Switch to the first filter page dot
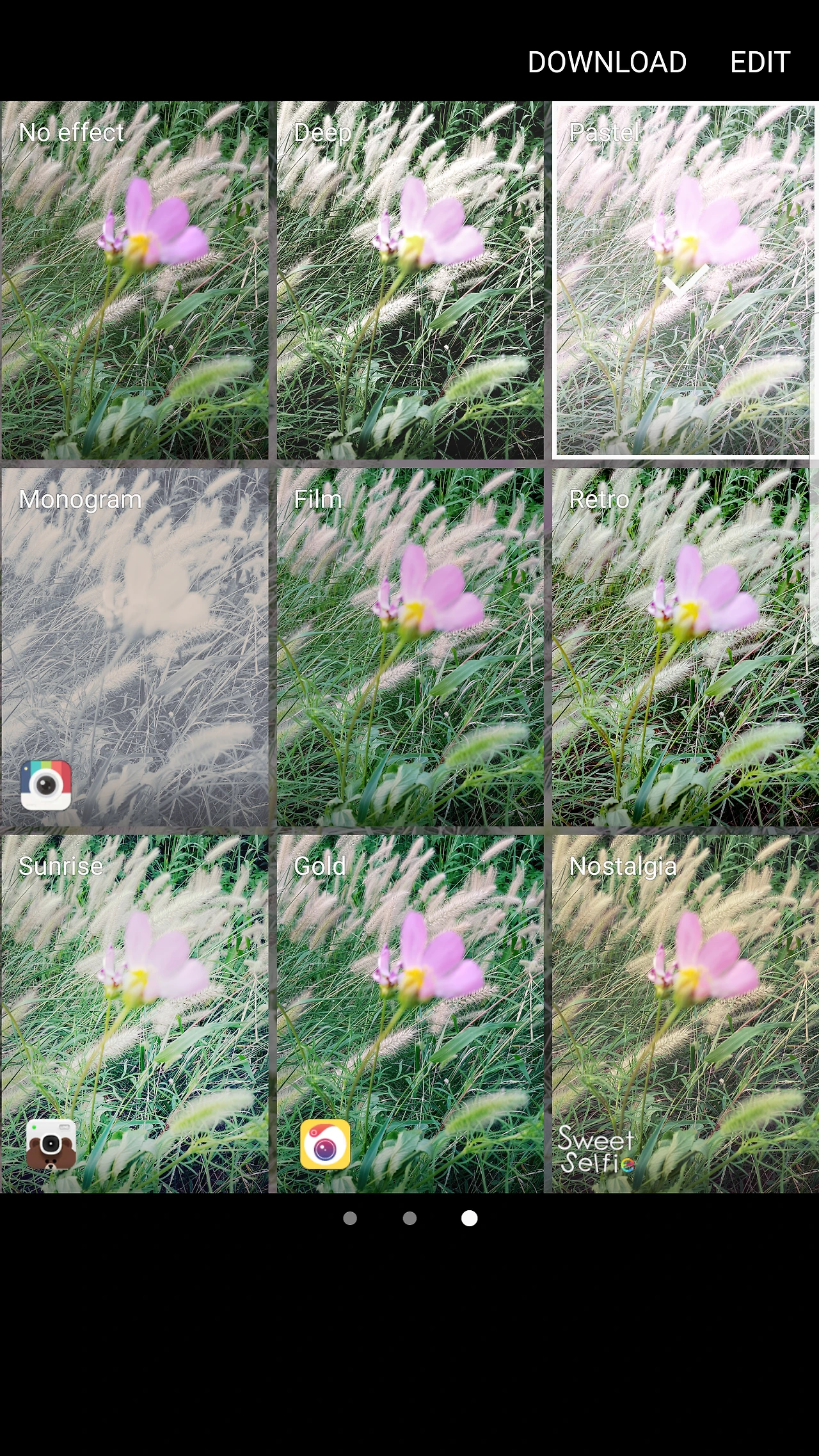Viewport: 819px width, 1456px height. (x=349, y=1218)
